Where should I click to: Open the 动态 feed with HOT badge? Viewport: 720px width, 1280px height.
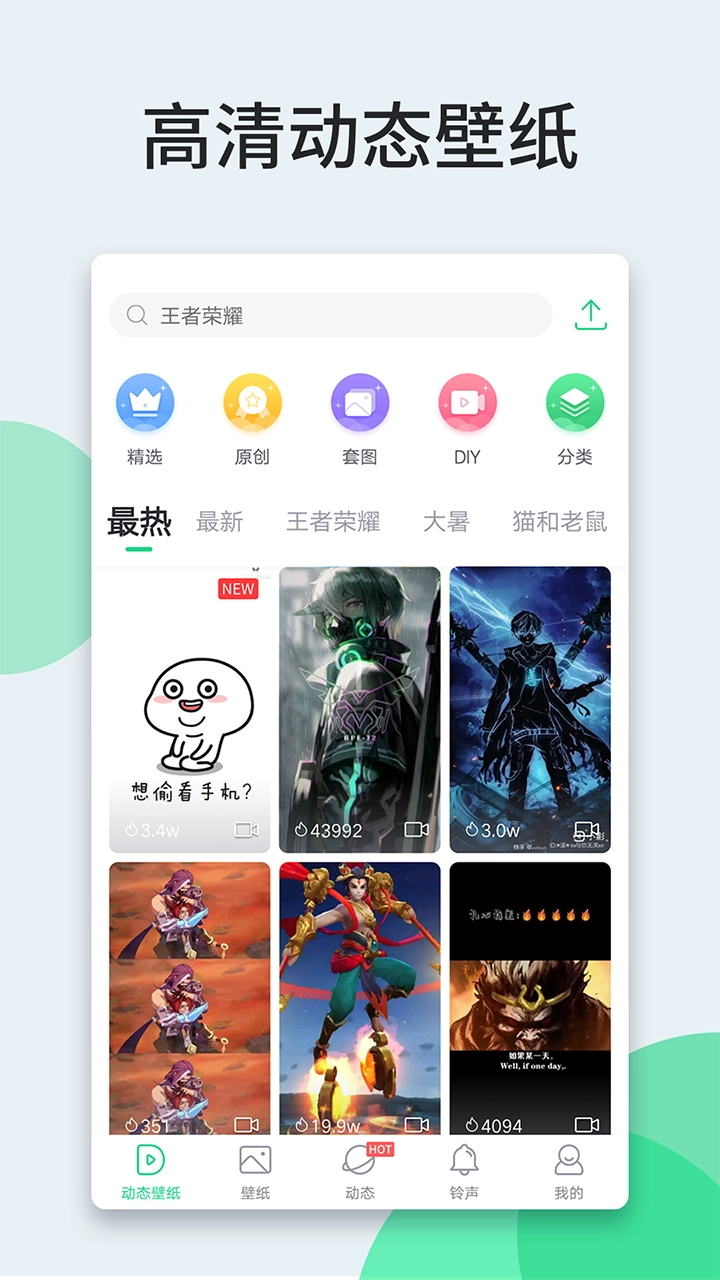pos(359,1168)
